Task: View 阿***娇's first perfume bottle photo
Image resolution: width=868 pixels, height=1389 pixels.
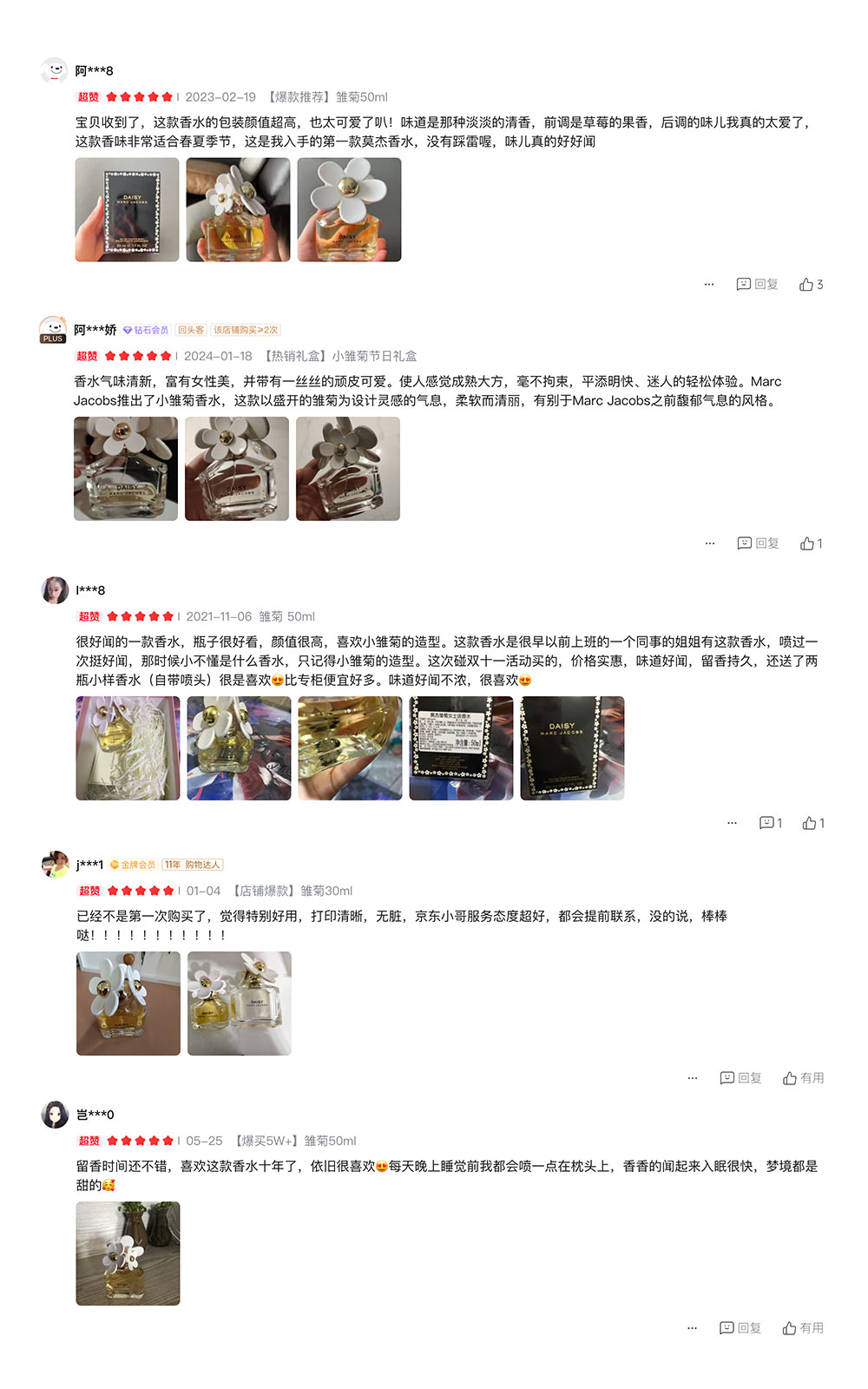Action: (x=126, y=469)
